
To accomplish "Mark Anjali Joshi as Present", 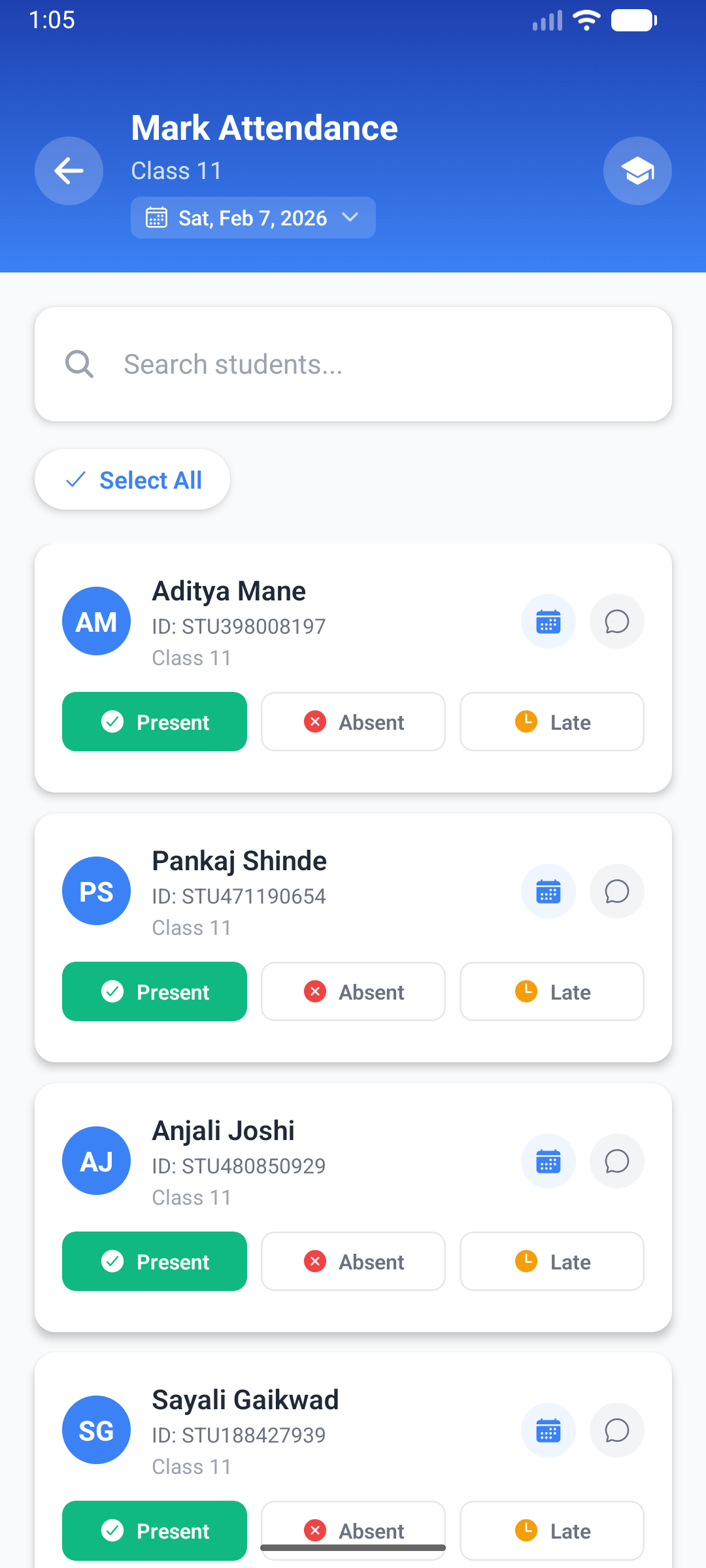I will click(154, 1262).
